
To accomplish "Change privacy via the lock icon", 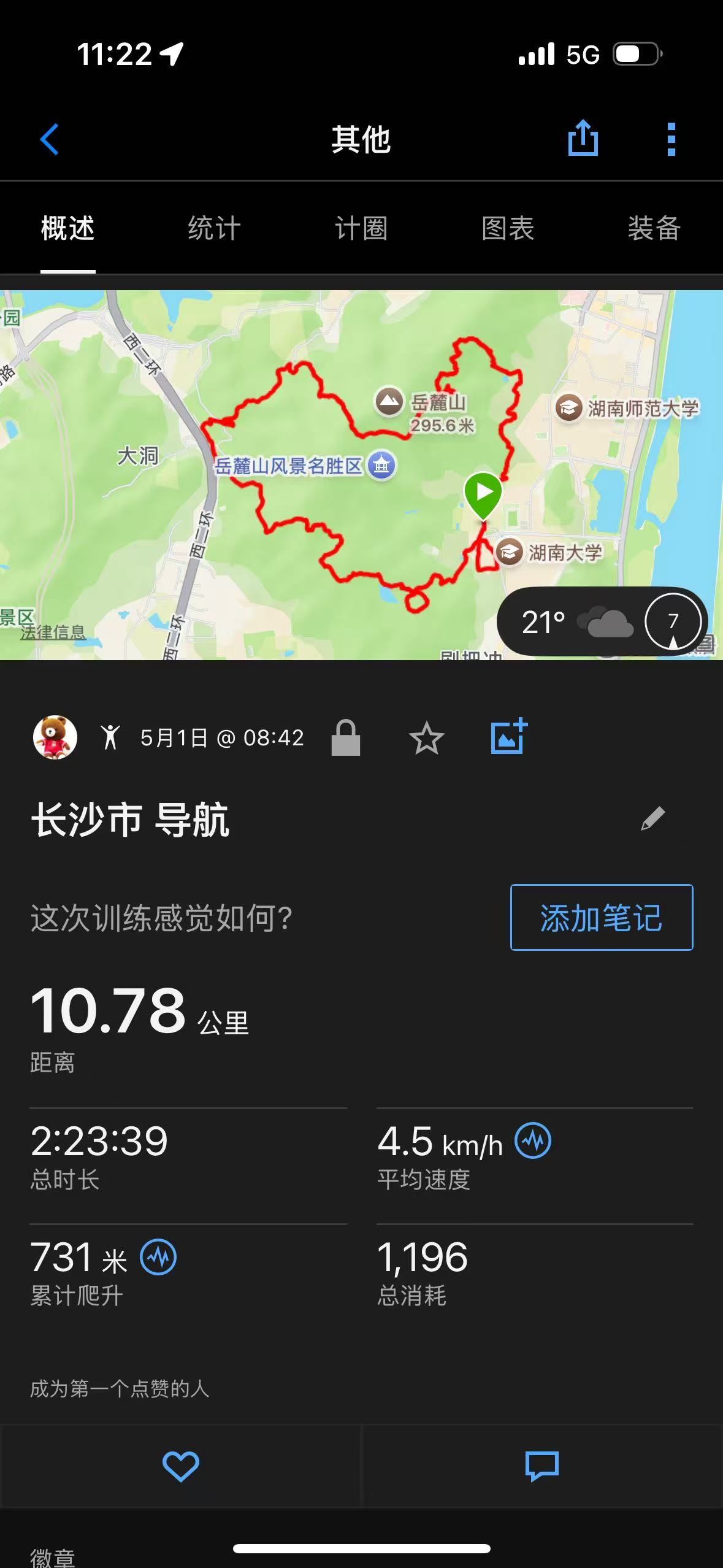I will 345,737.
